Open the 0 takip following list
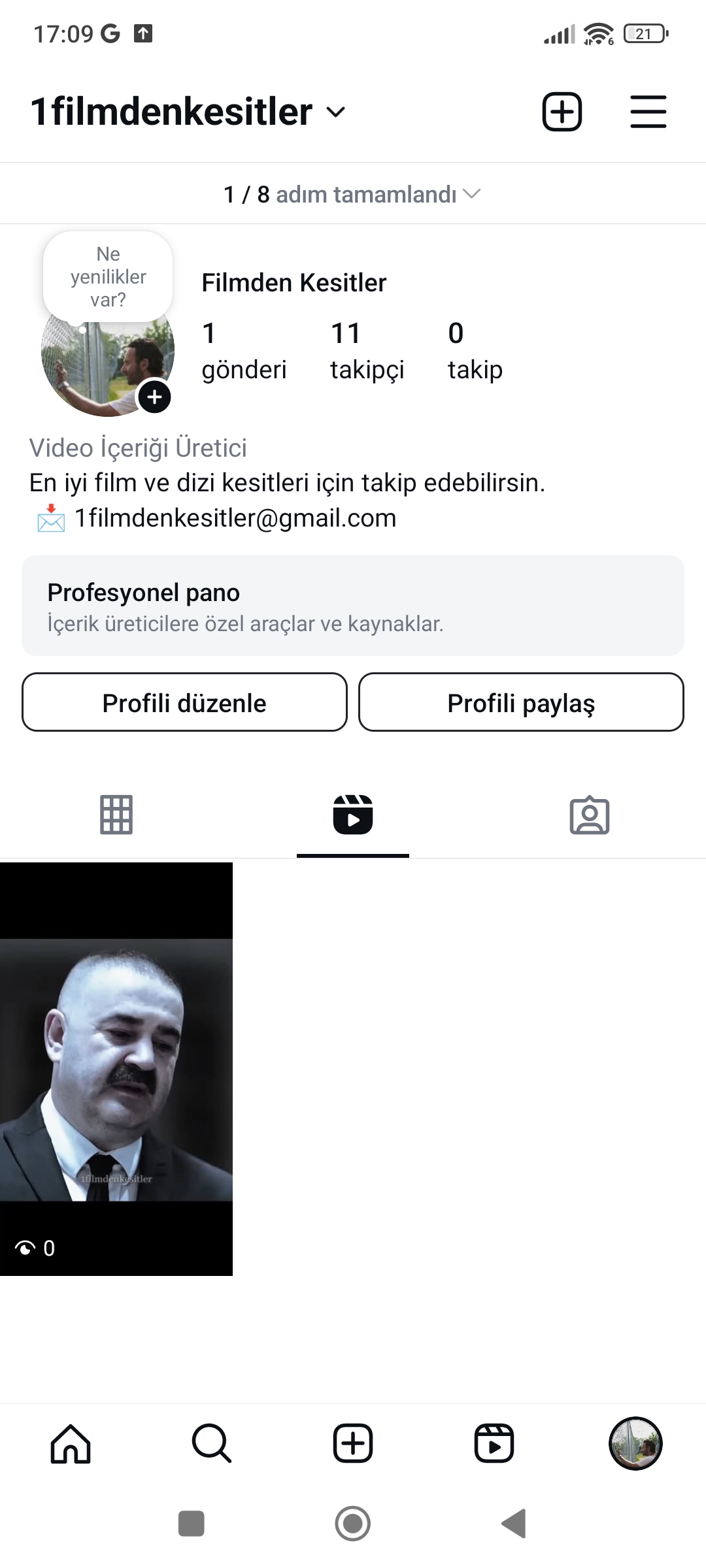This screenshot has height=1568, width=706. click(x=475, y=351)
